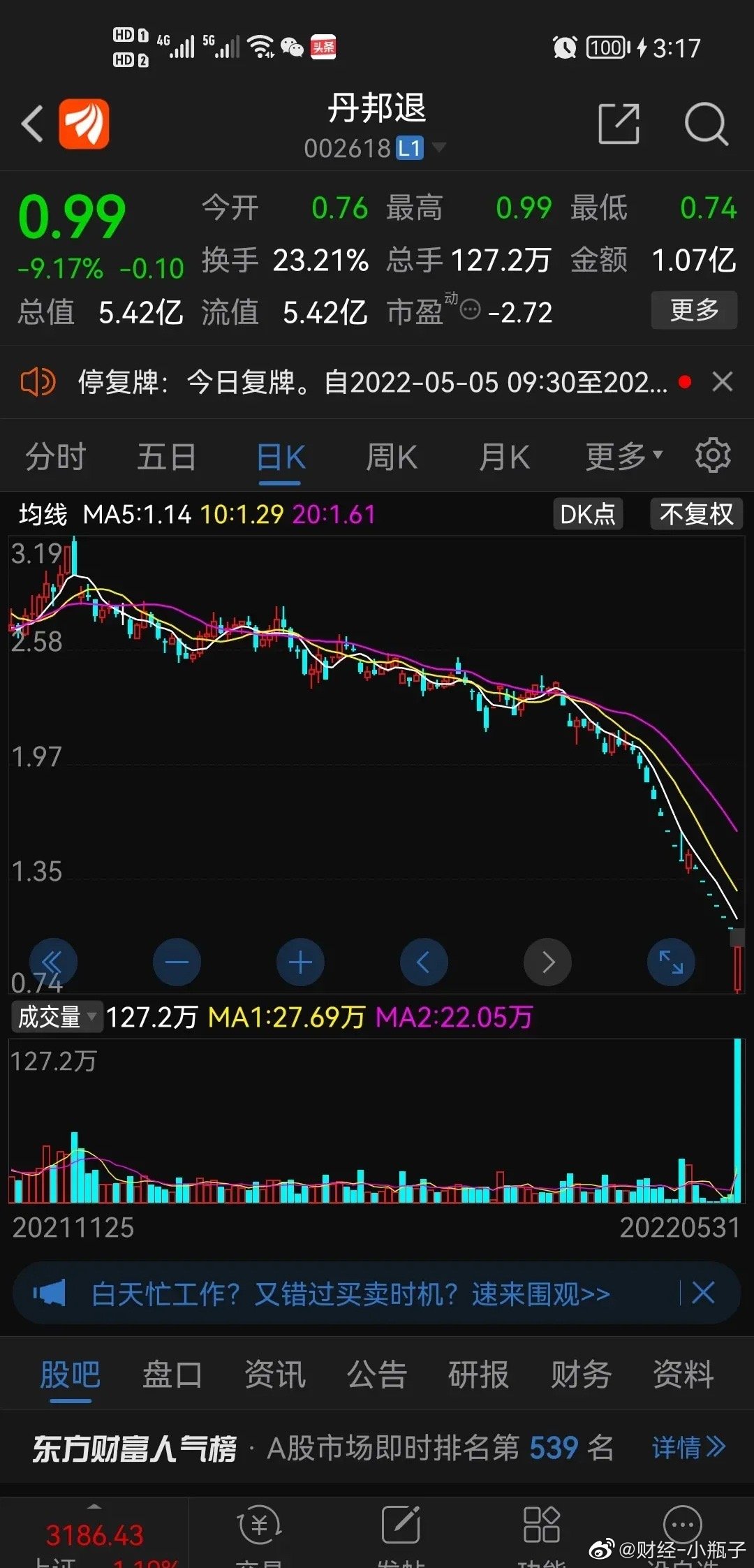Zoom in chart with plus button
This screenshot has width=754, height=1568.
pyautogui.click(x=300, y=962)
